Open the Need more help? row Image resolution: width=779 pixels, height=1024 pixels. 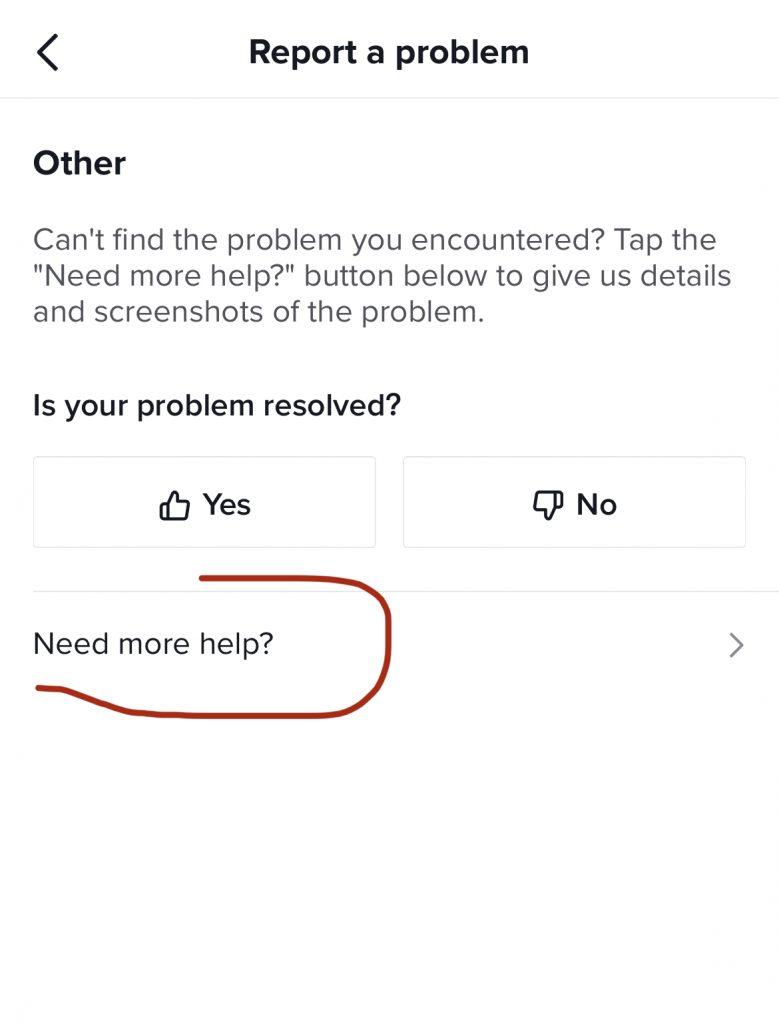click(388, 644)
